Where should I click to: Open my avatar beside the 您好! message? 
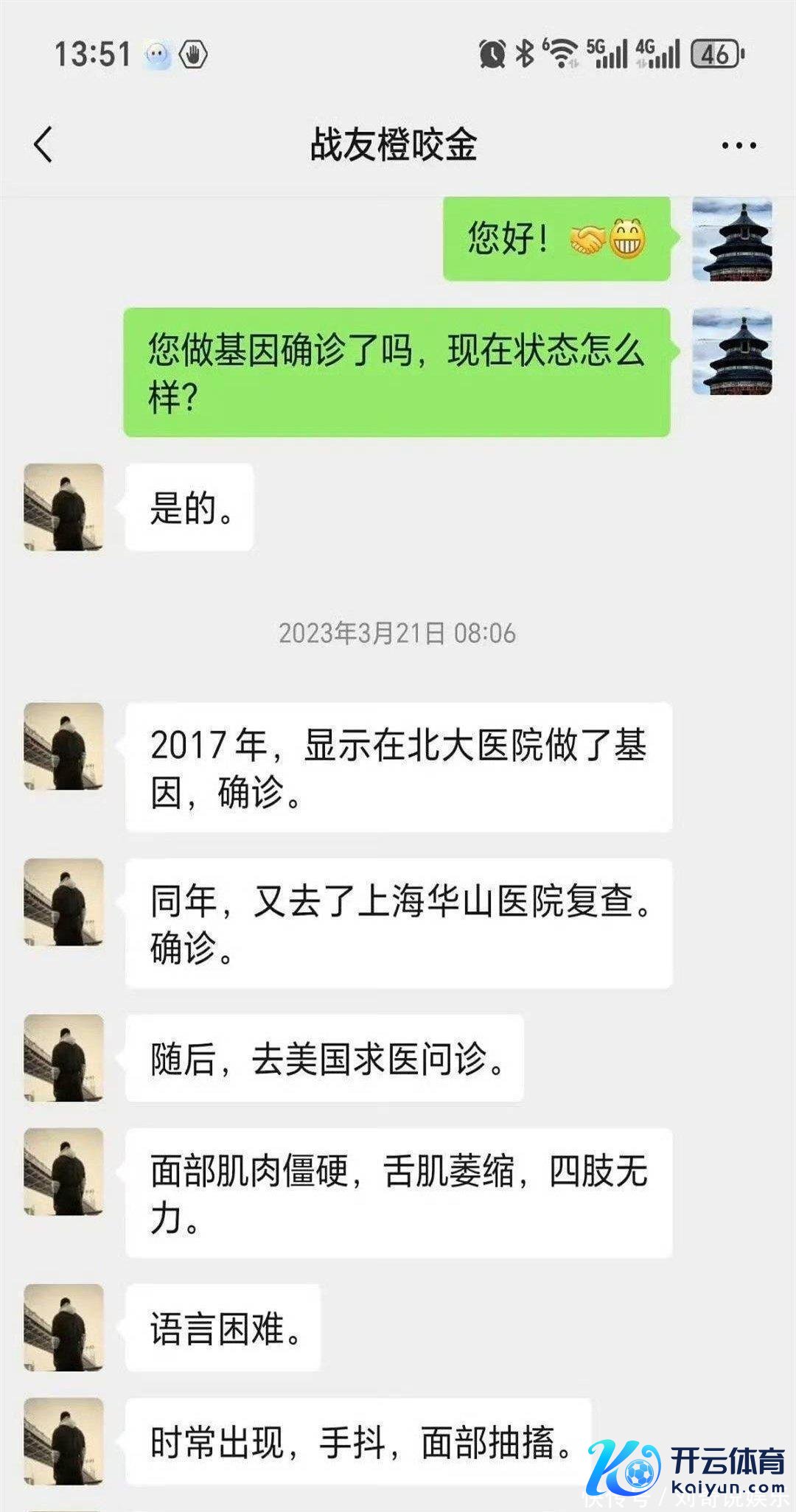point(732,239)
